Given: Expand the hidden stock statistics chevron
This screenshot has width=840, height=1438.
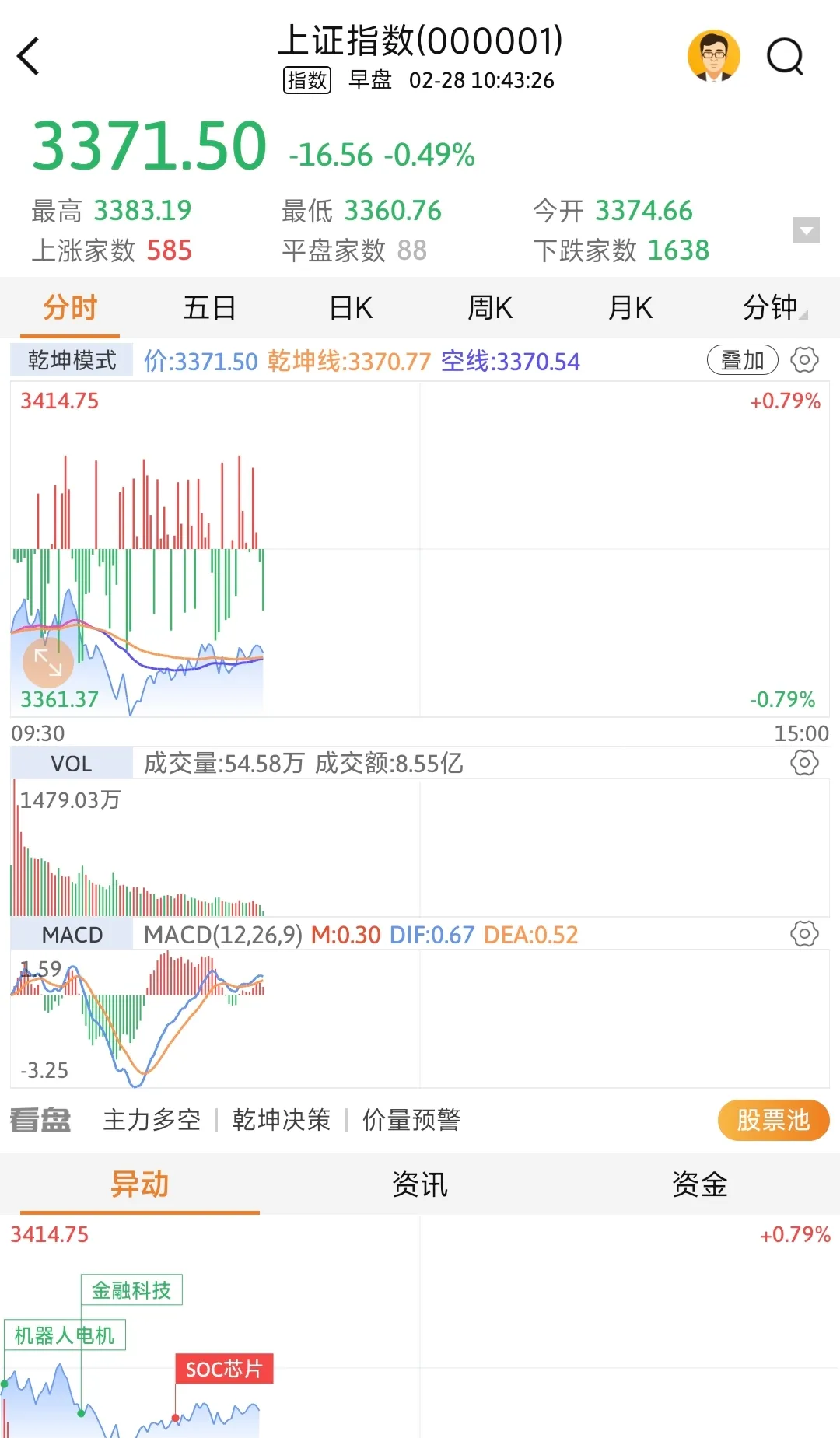Looking at the screenshot, I should point(807,230).
